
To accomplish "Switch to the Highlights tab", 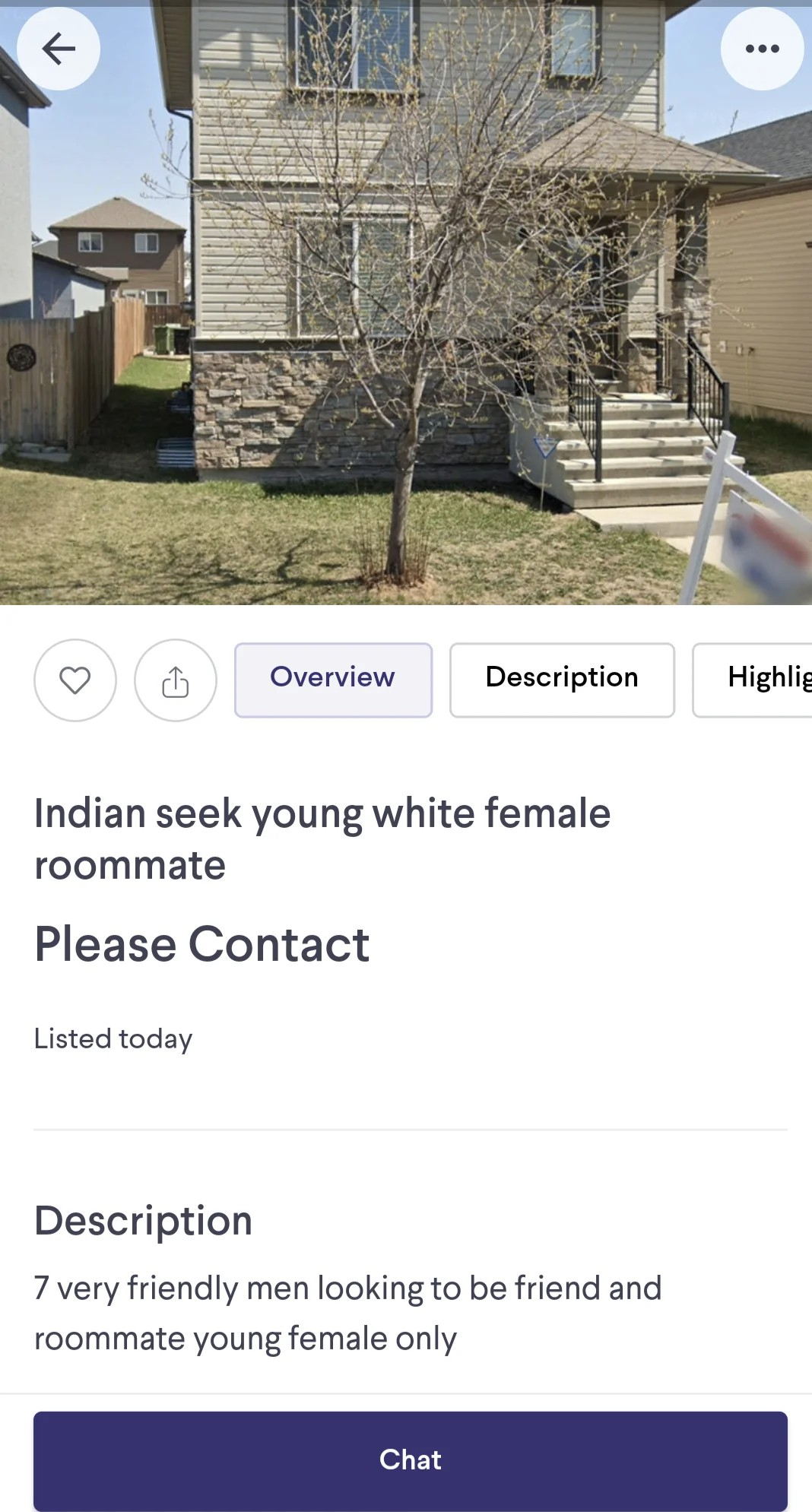I will click(x=760, y=680).
